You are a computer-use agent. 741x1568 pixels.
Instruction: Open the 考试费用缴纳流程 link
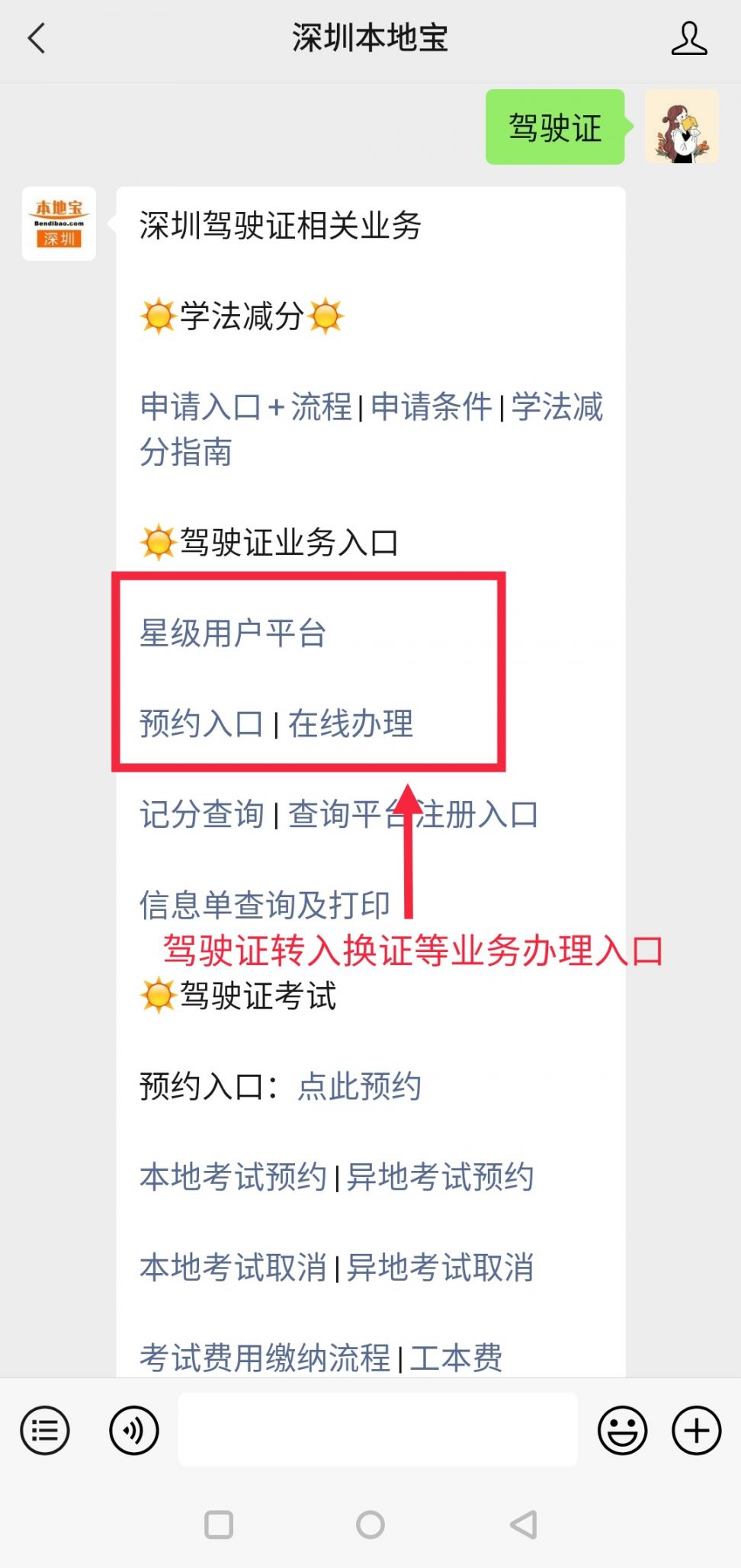tap(264, 1358)
